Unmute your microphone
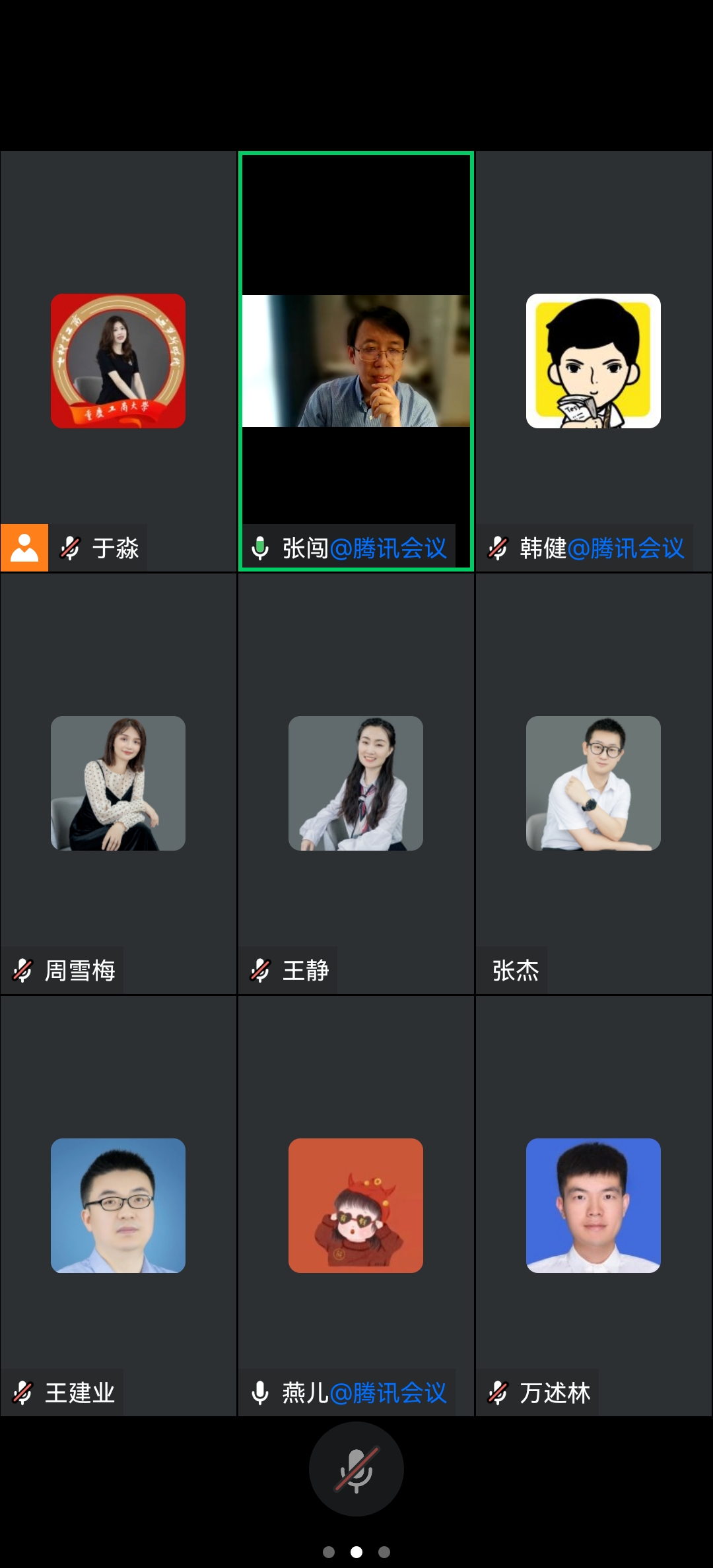The image size is (713, 1568). pos(356,1468)
